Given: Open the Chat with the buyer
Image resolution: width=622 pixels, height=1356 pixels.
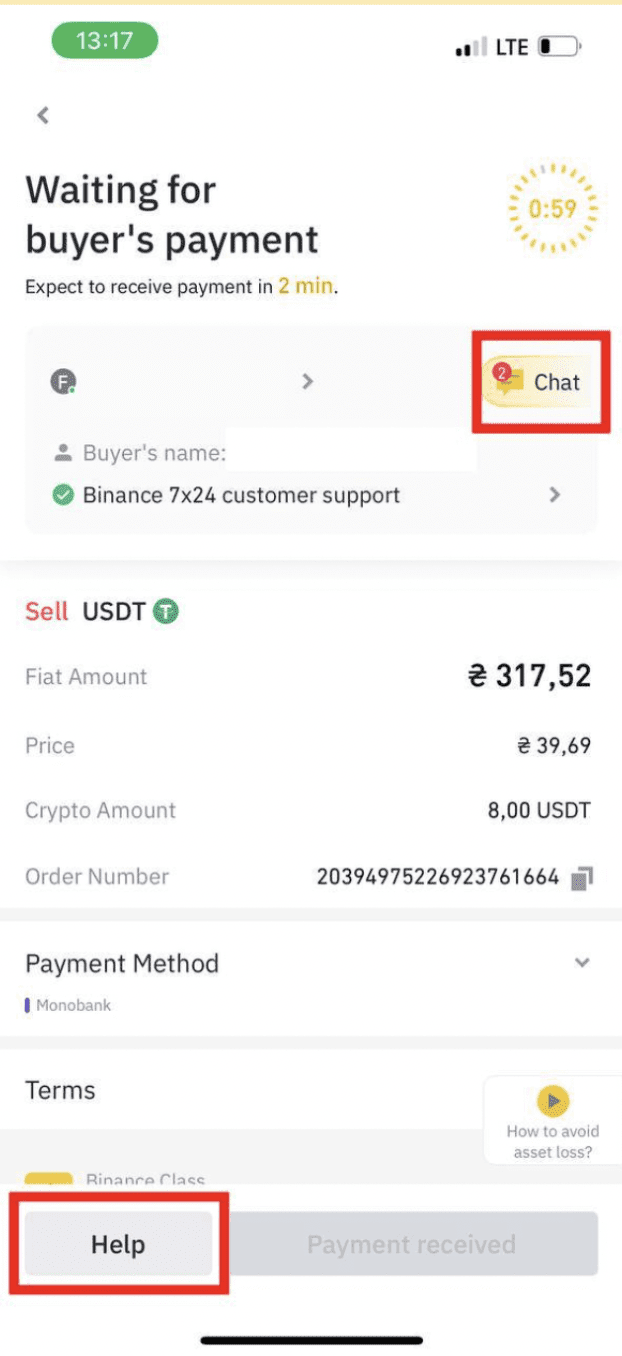Looking at the screenshot, I should (x=542, y=382).
